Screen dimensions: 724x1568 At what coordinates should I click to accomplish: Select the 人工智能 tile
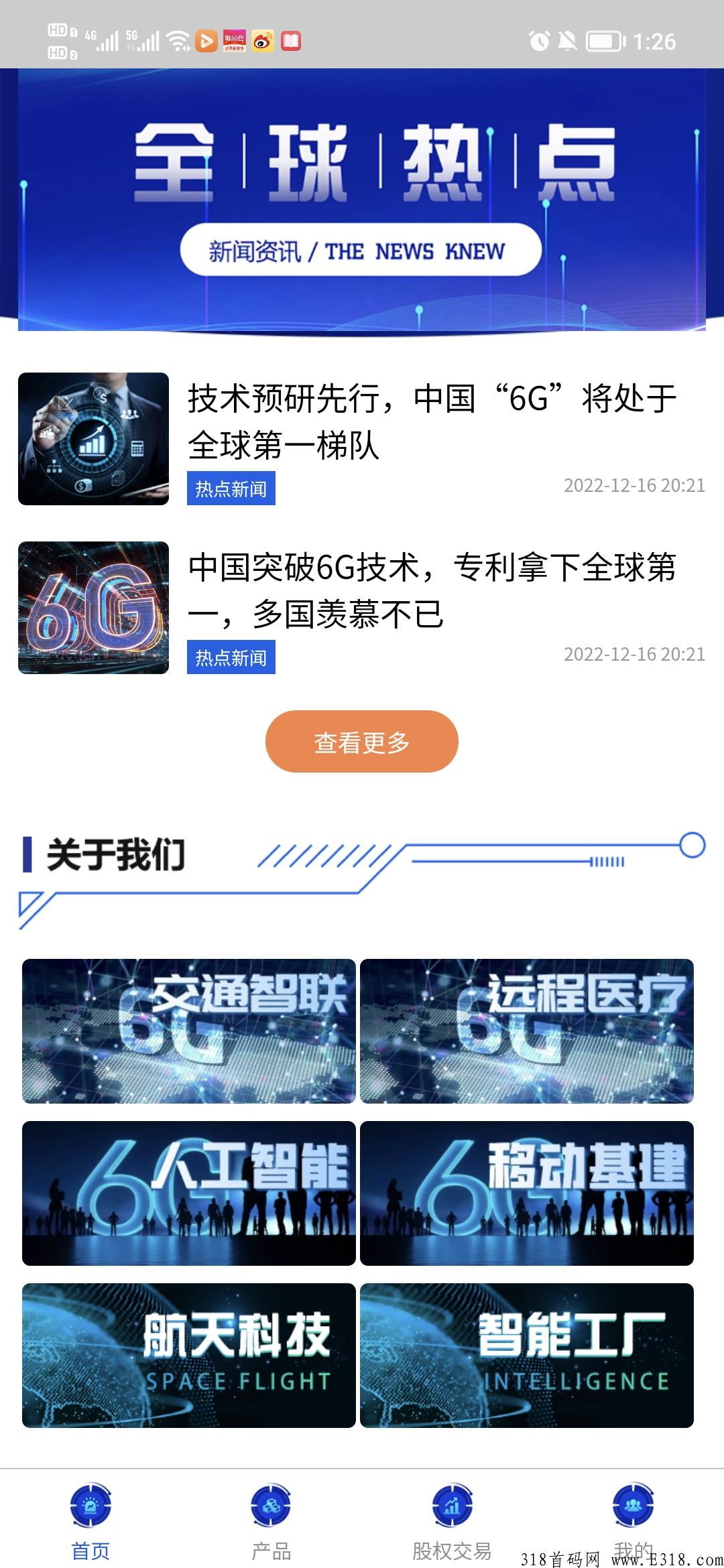point(189,1193)
